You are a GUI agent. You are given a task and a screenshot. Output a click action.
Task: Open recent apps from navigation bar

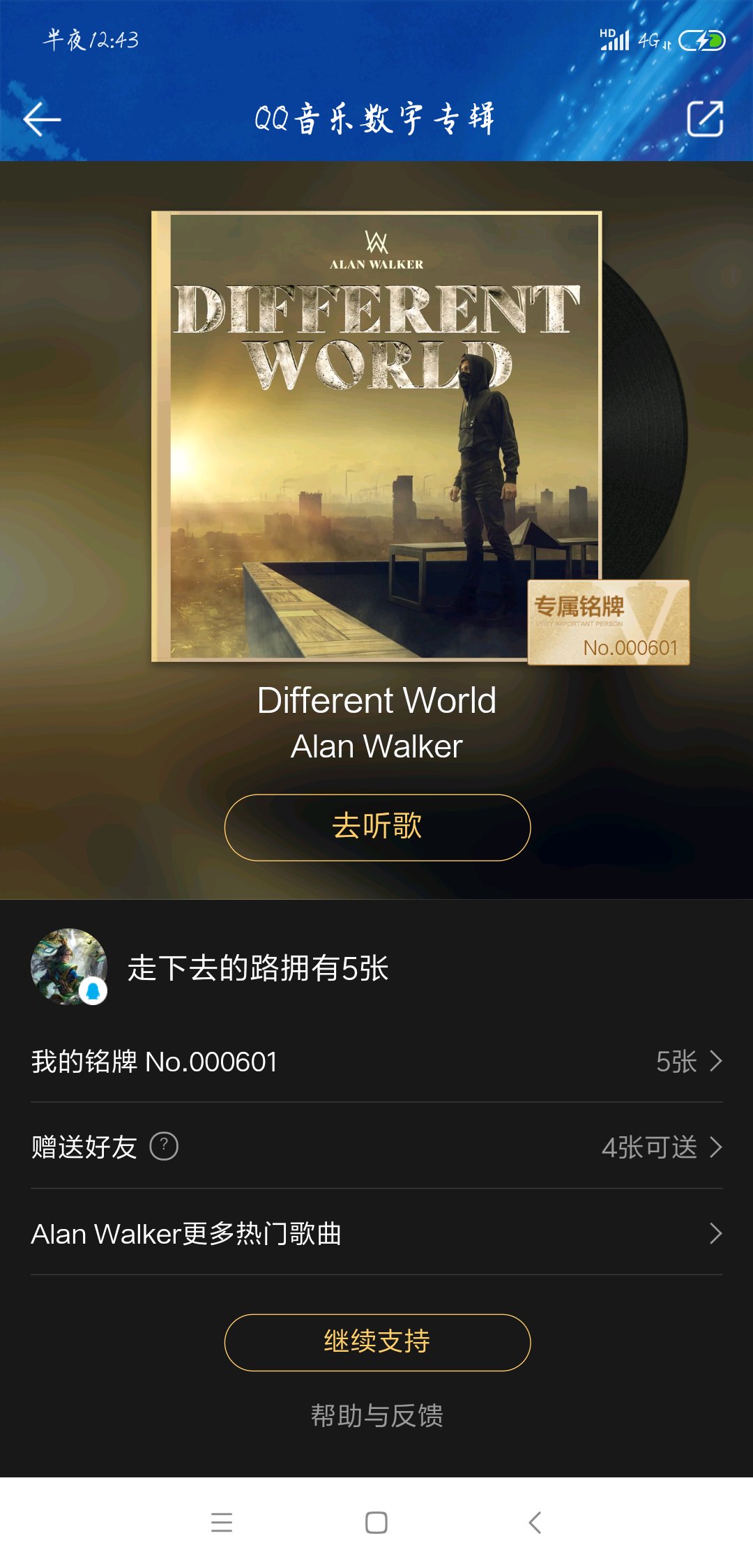coord(222,1522)
